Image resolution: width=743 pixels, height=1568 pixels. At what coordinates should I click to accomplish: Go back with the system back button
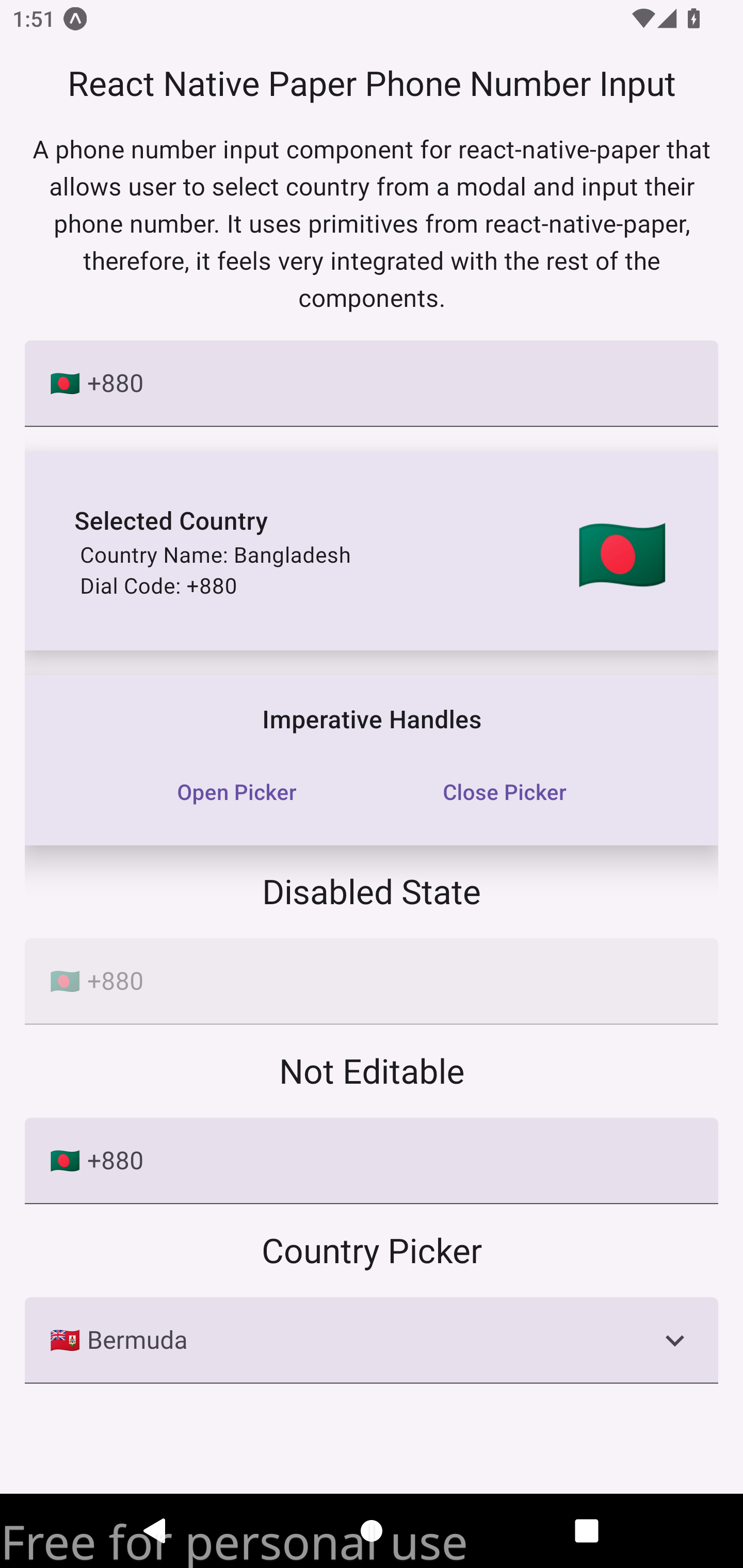click(x=156, y=1530)
